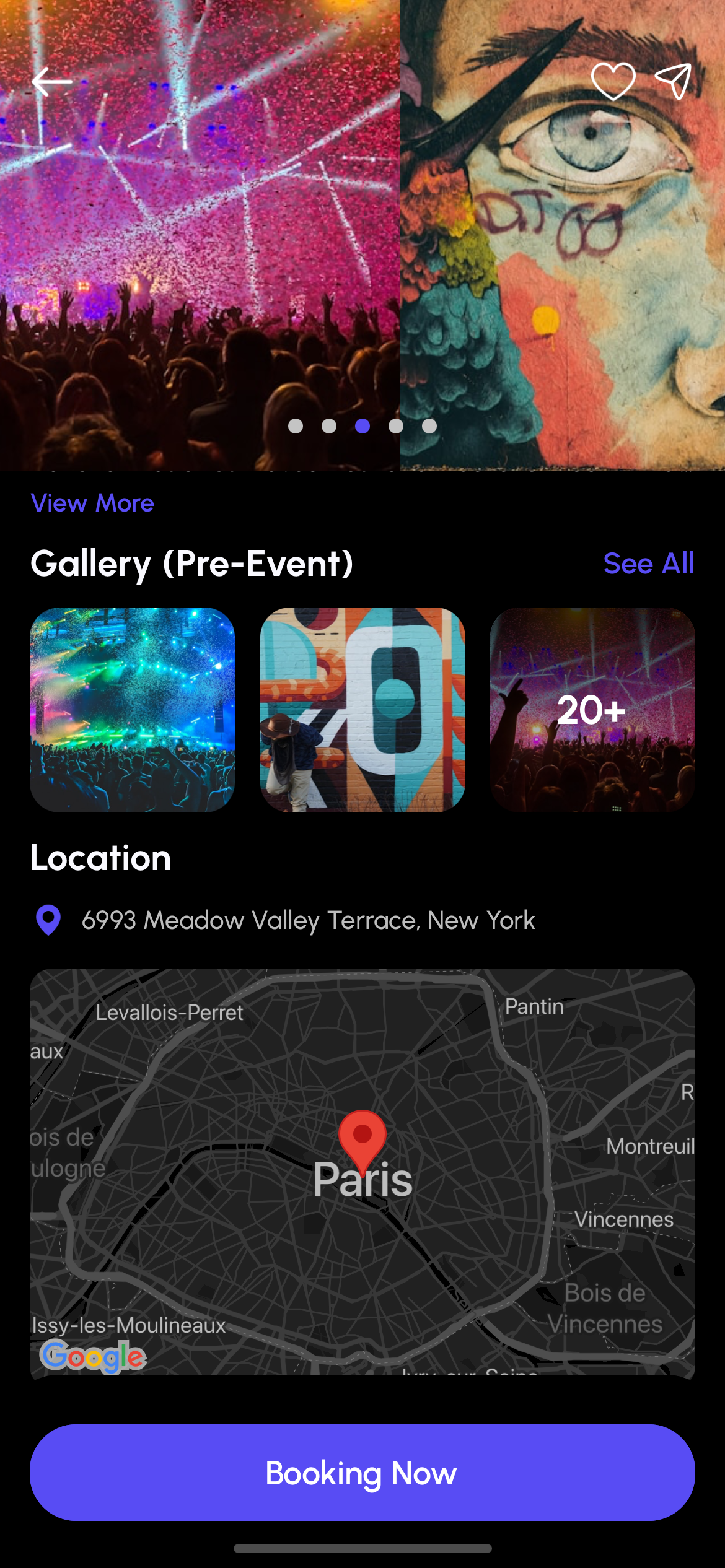Open the colorful mural gallery photo

(x=362, y=710)
